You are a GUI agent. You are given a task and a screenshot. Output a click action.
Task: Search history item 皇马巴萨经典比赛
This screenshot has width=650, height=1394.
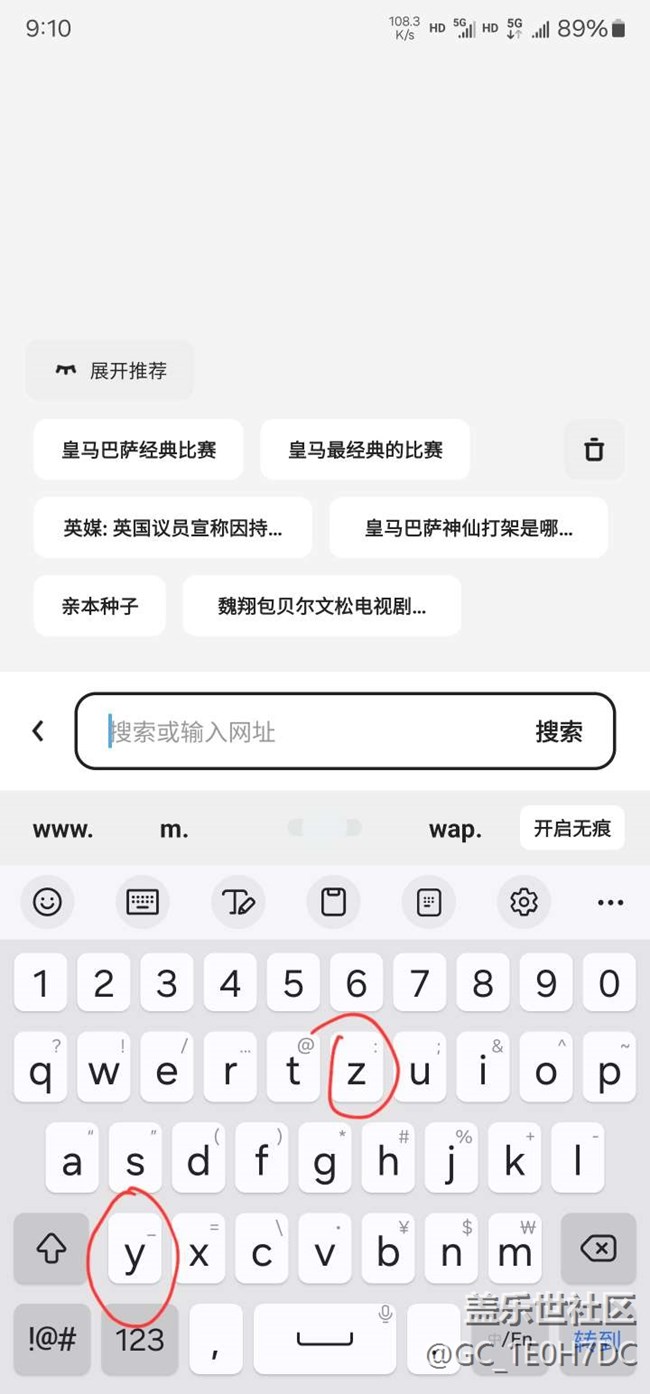click(139, 450)
